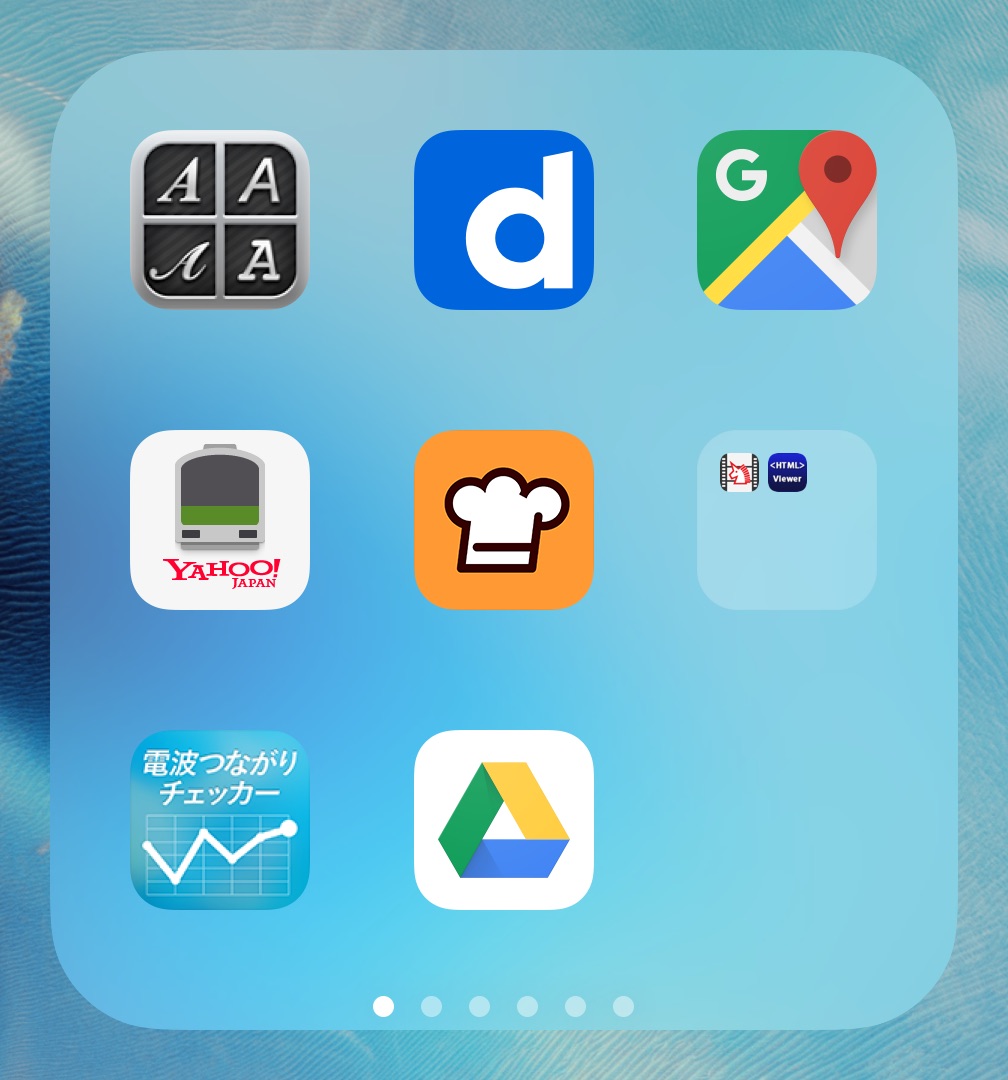
Task: Open the fonts app with four A letters
Action: (220, 220)
